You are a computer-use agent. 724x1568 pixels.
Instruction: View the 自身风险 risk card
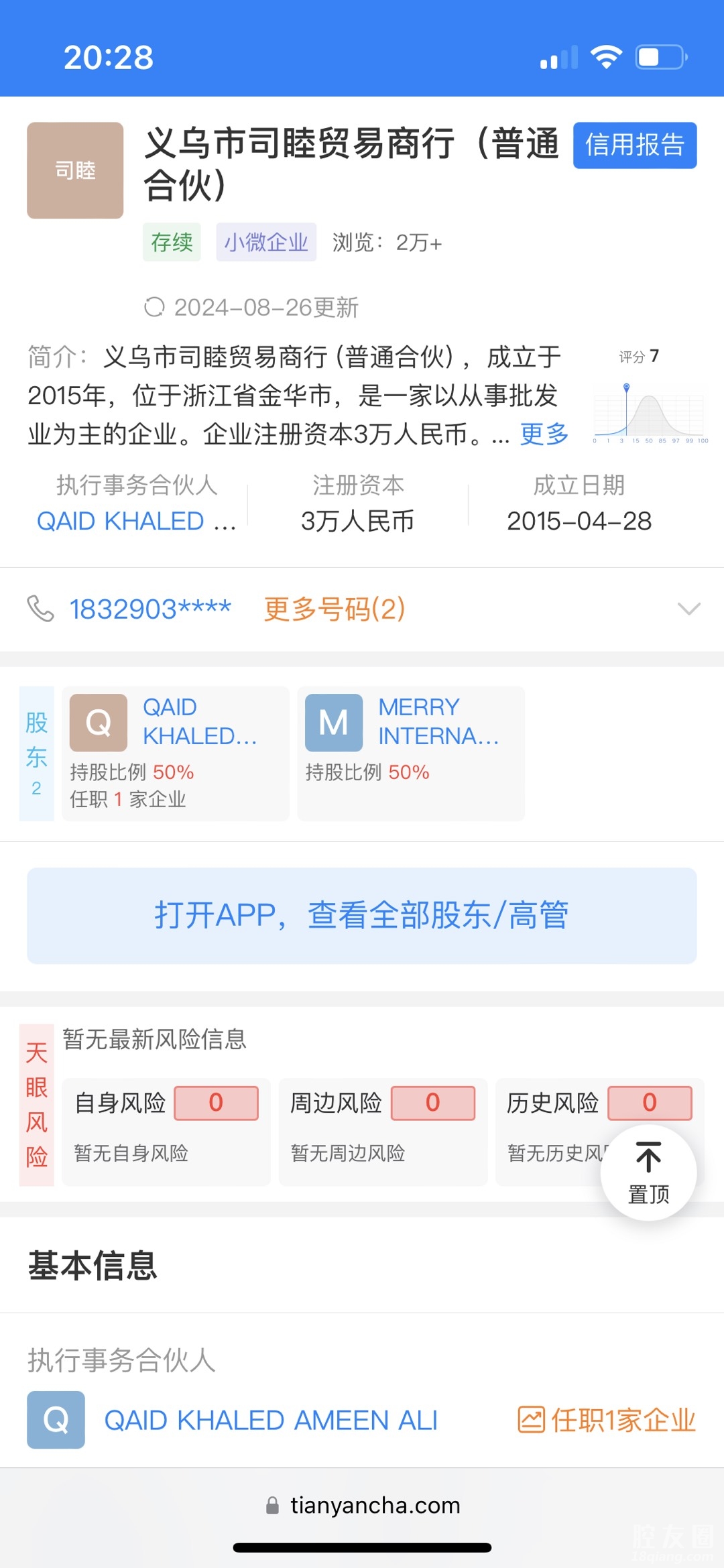point(166,1132)
